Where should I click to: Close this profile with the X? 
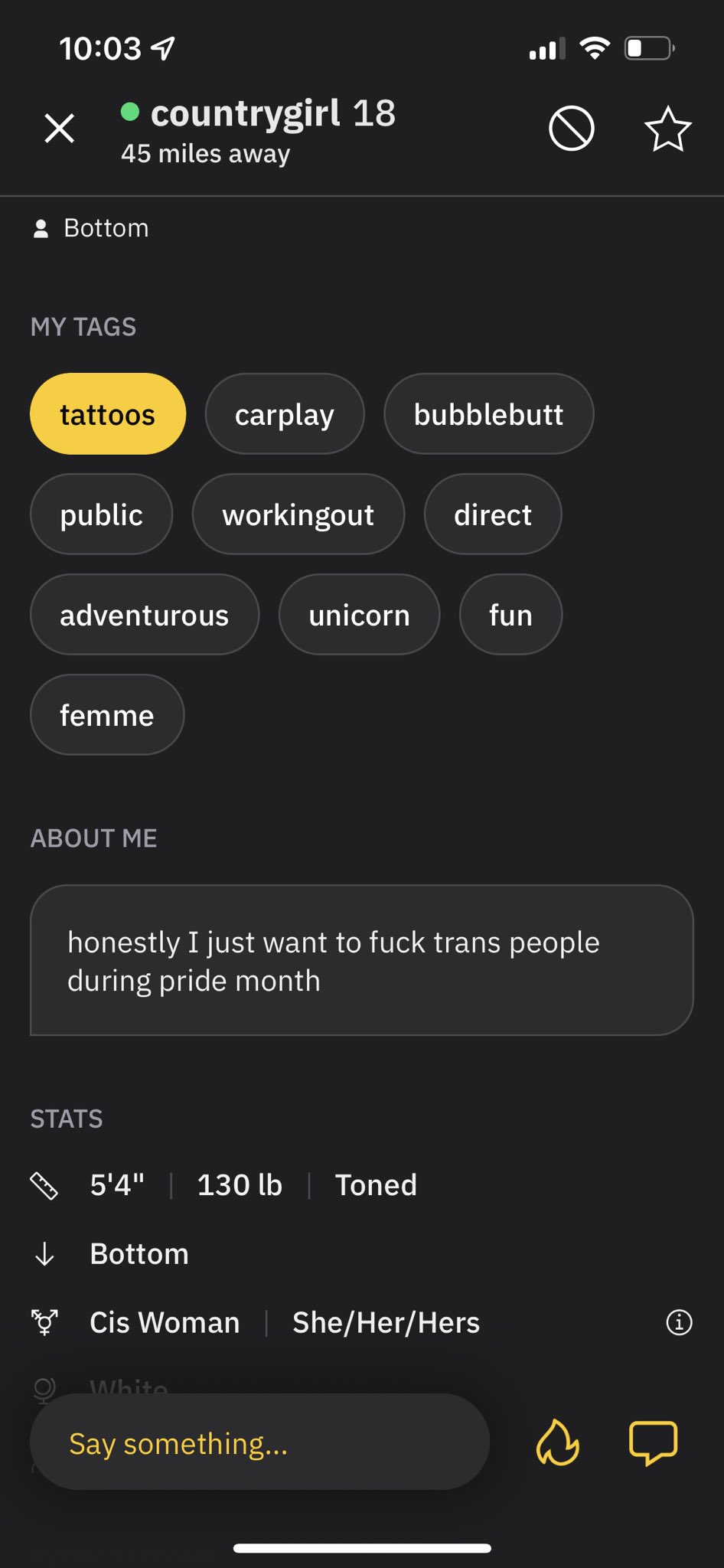click(x=59, y=128)
